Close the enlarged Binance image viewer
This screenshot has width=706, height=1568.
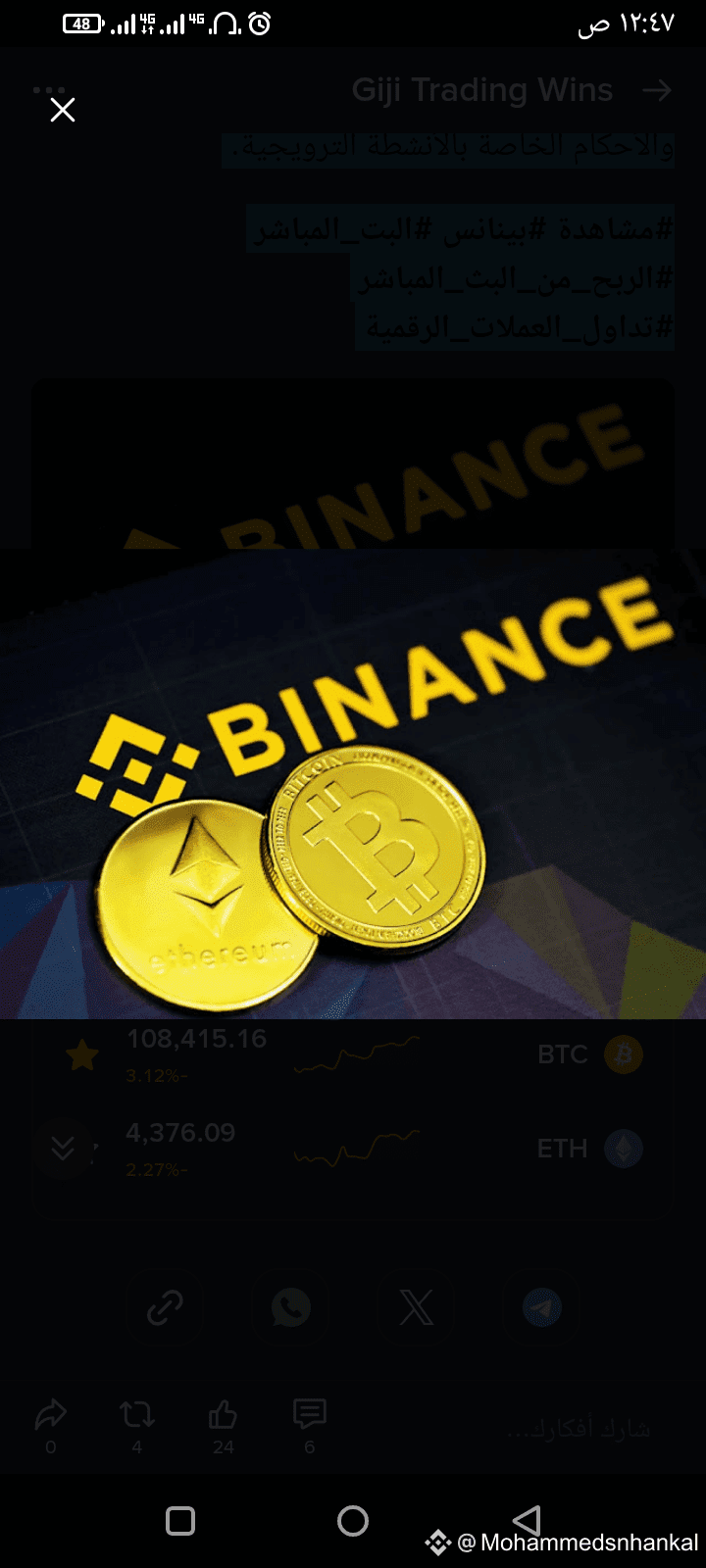coord(63,110)
